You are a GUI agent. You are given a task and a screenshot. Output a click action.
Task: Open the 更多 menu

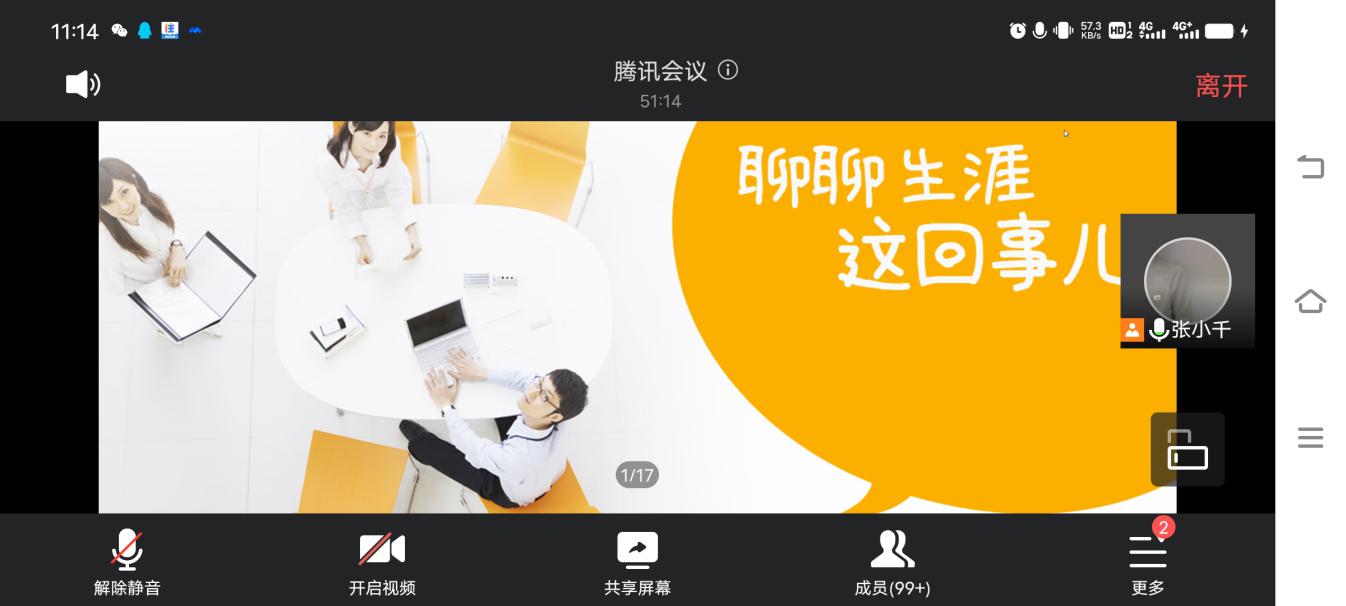(x=1147, y=562)
